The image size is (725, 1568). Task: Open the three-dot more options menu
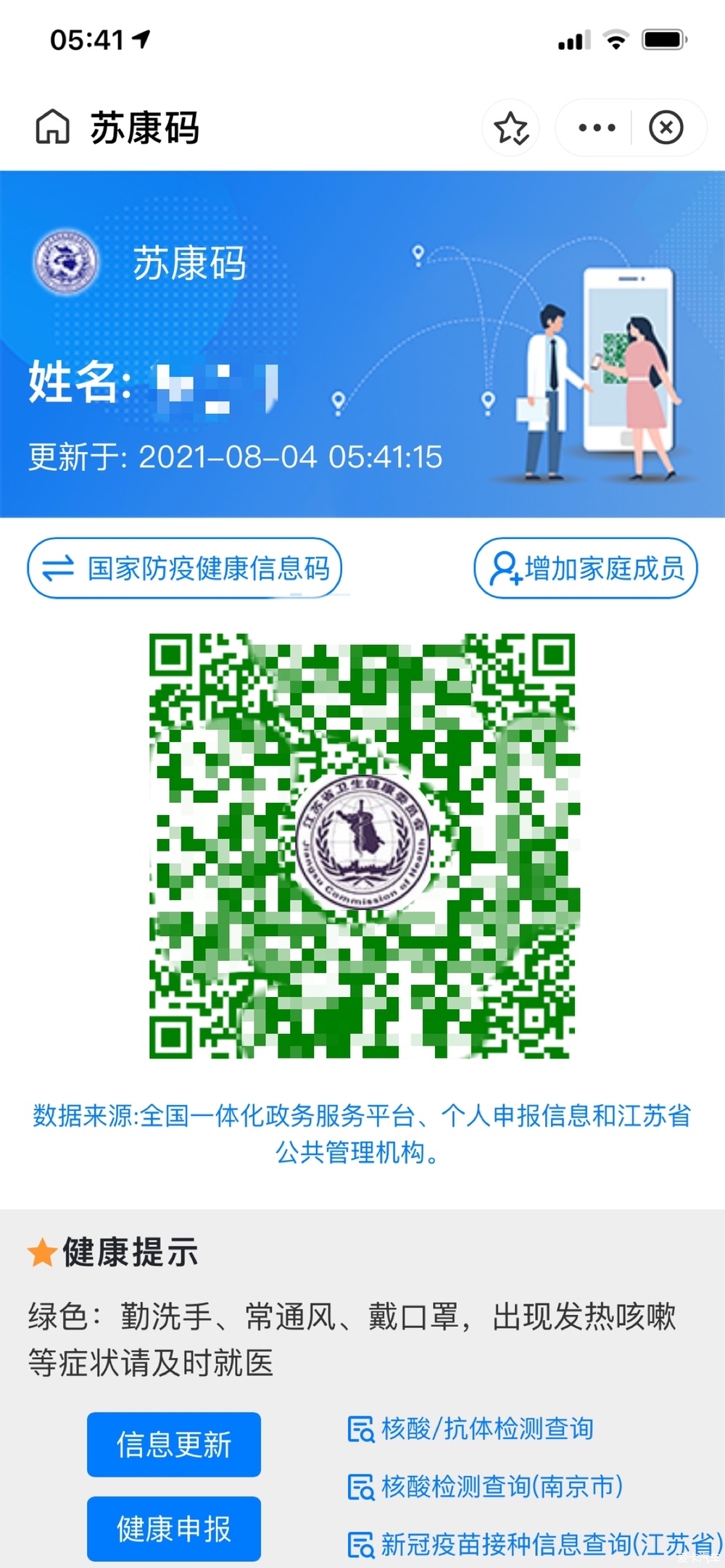597,128
